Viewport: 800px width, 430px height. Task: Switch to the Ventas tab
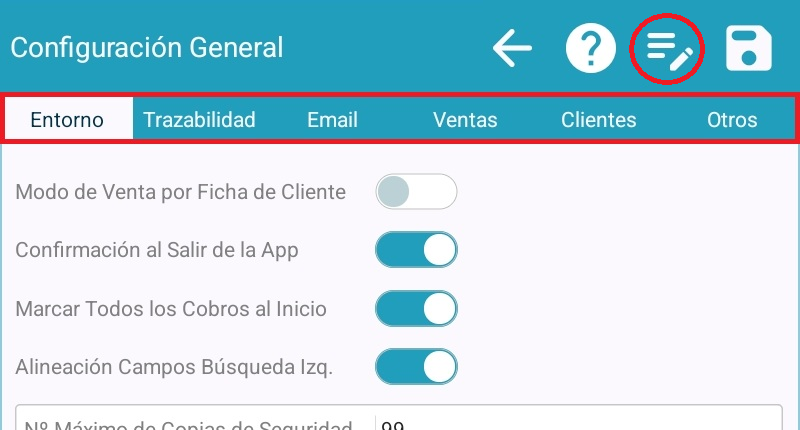click(x=465, y=120)
